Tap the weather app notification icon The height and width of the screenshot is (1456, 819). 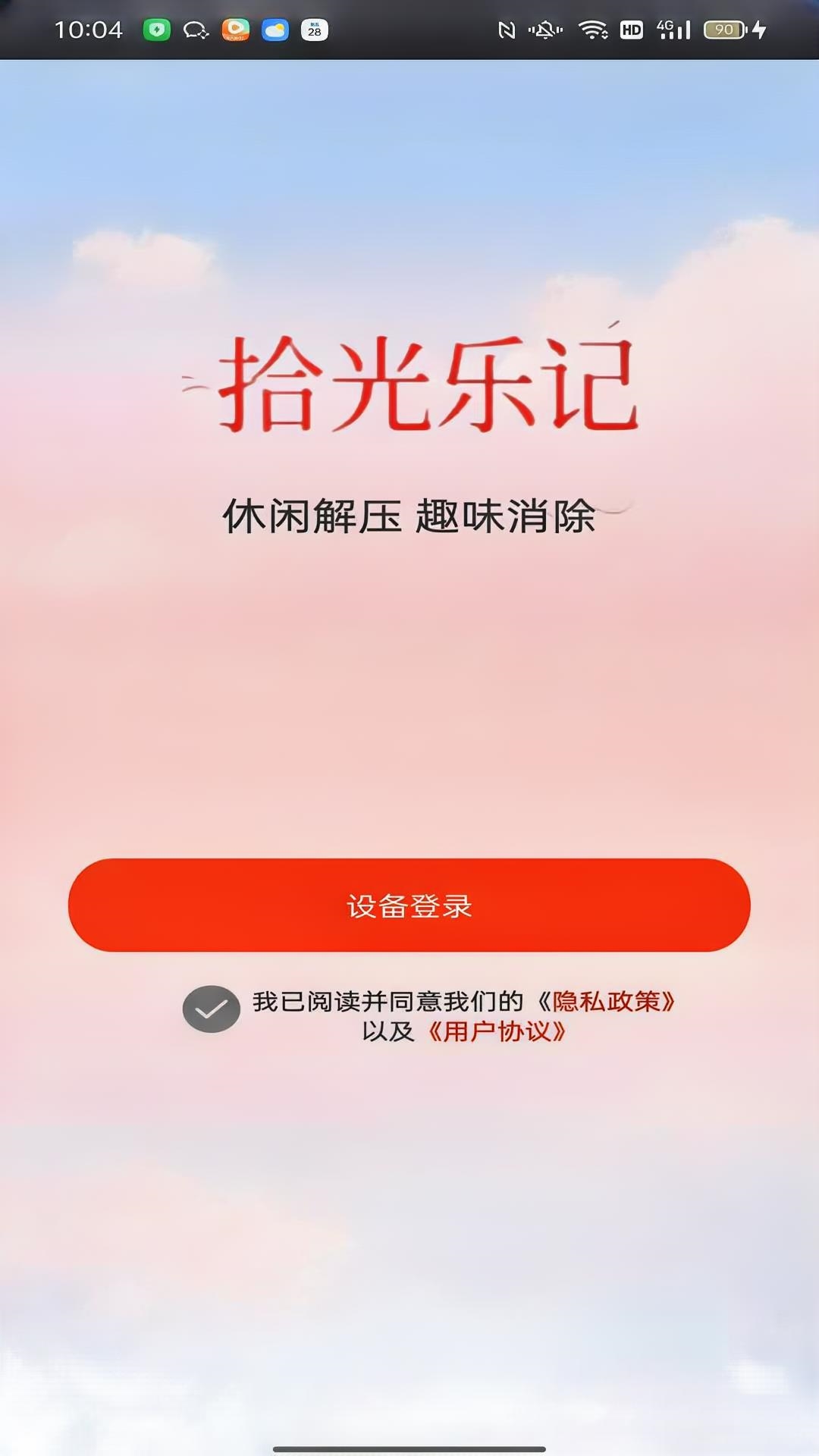[x=275, y=30]
